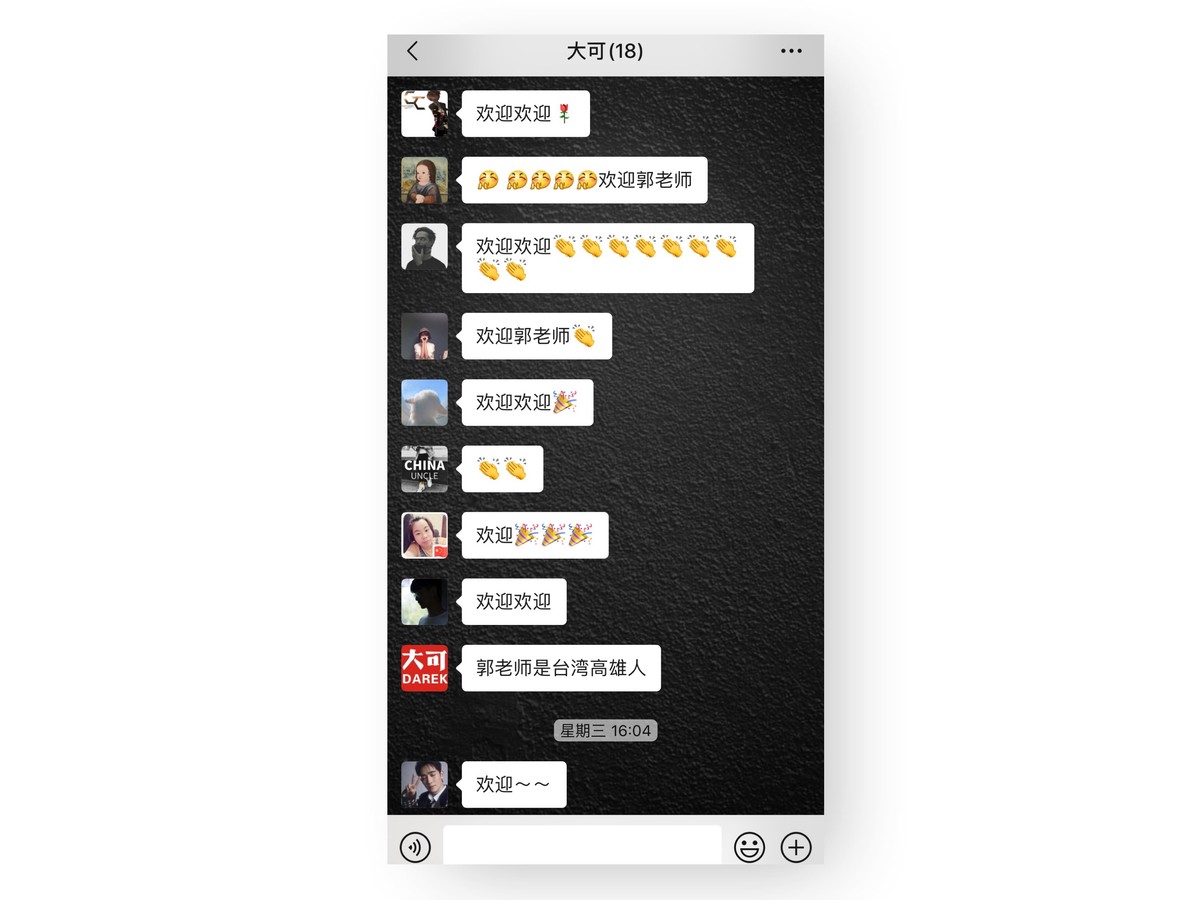1200x900 pixels.
Task: Tap the message text field
Action: tap(582, 845)
